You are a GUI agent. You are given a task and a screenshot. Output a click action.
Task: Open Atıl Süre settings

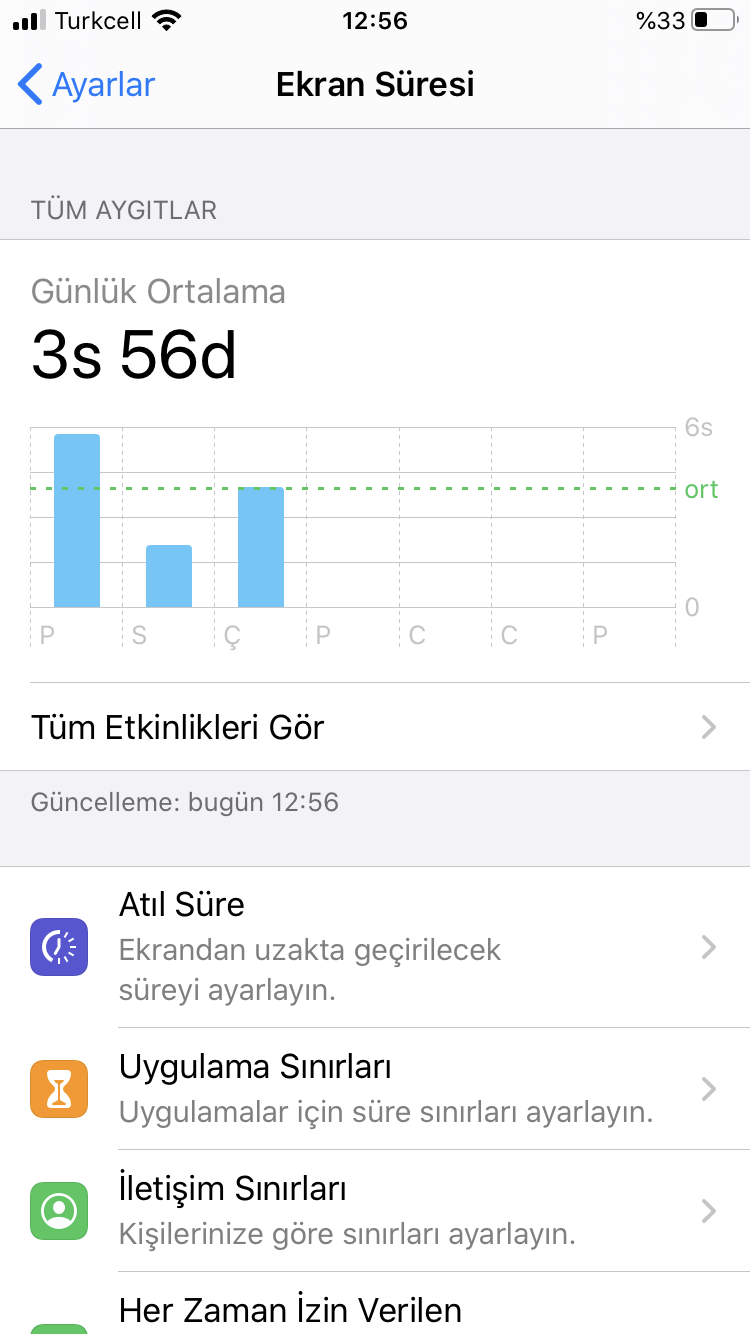(375, 947)
